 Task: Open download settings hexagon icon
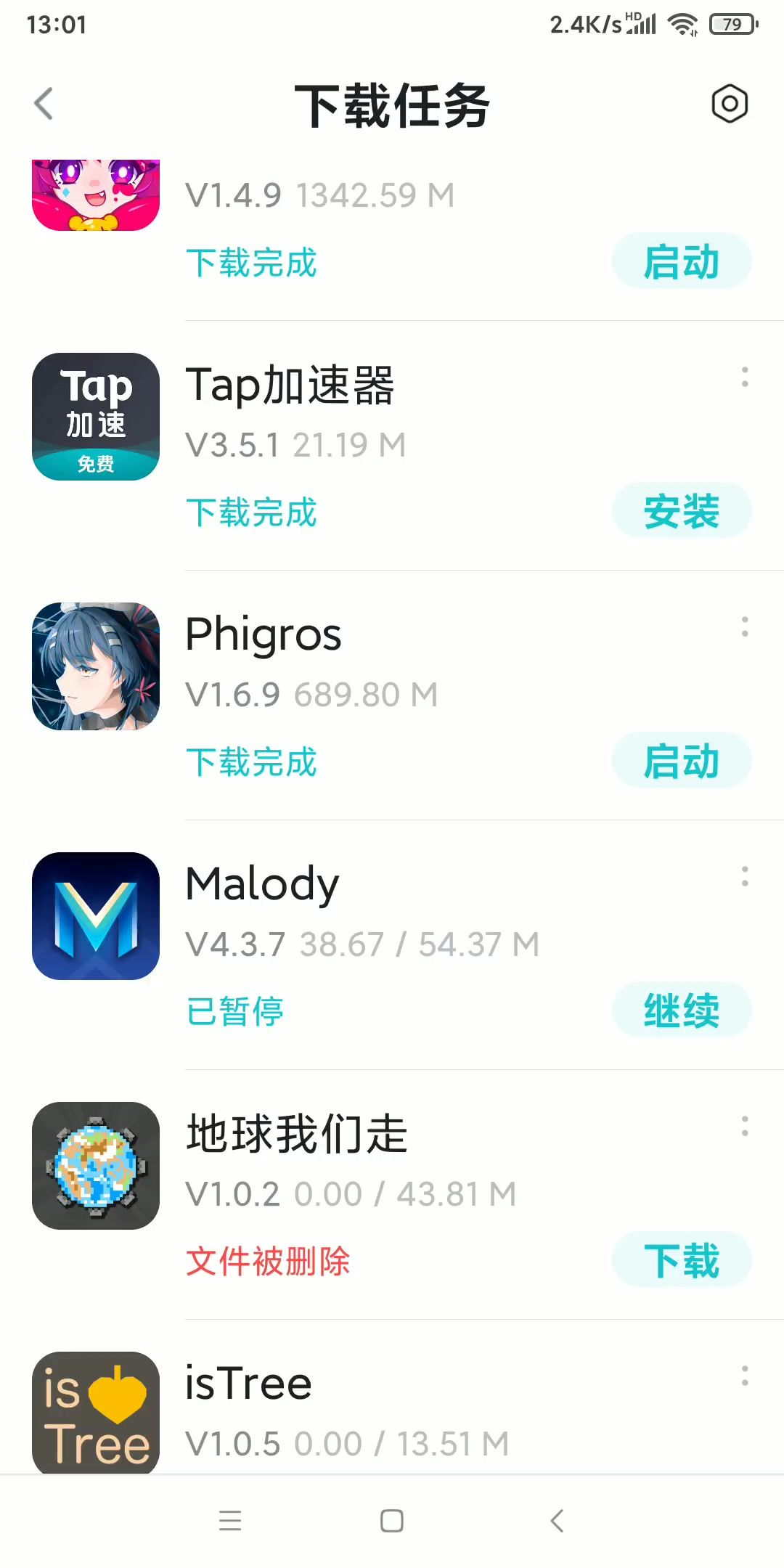(729, 104)
